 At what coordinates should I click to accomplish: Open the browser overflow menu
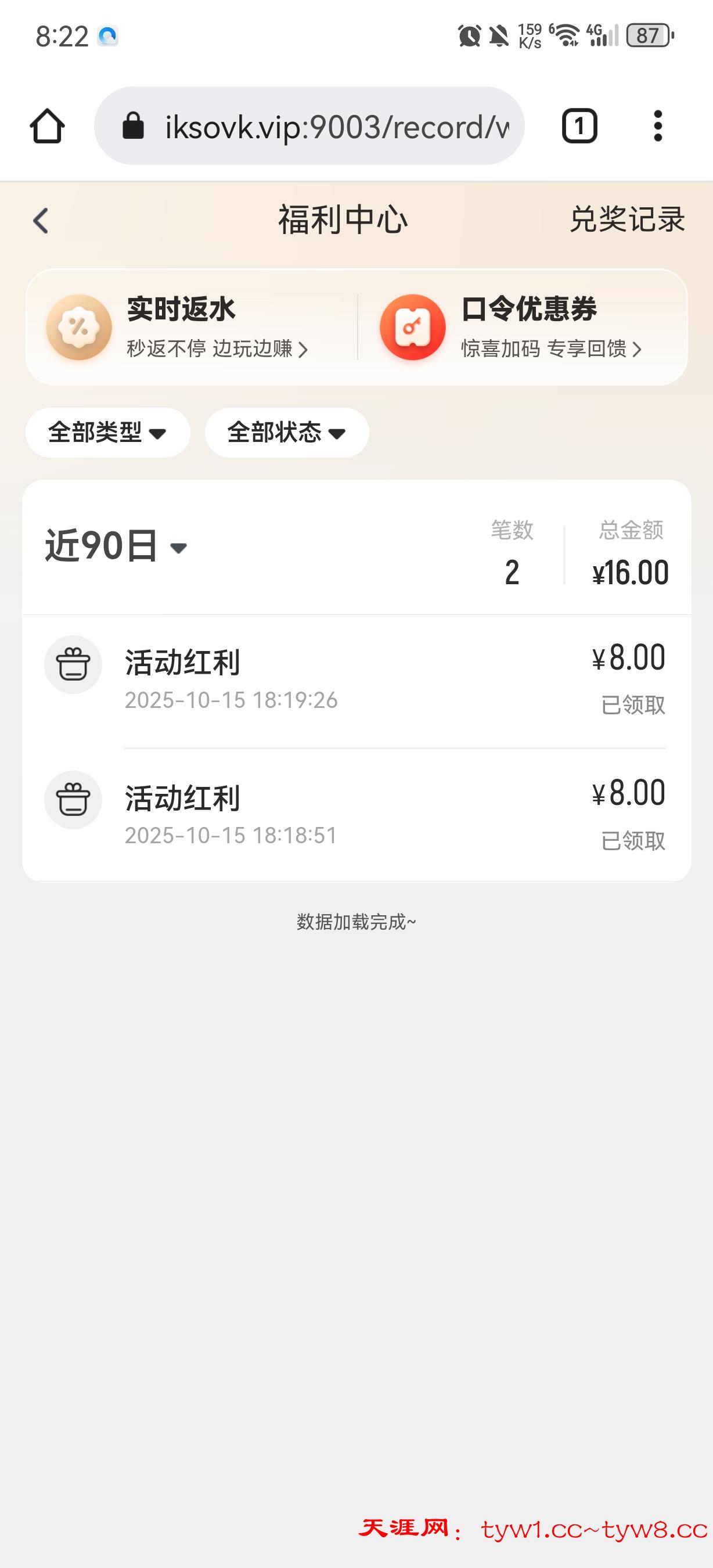pyautogui.click(x=658, y=126)
